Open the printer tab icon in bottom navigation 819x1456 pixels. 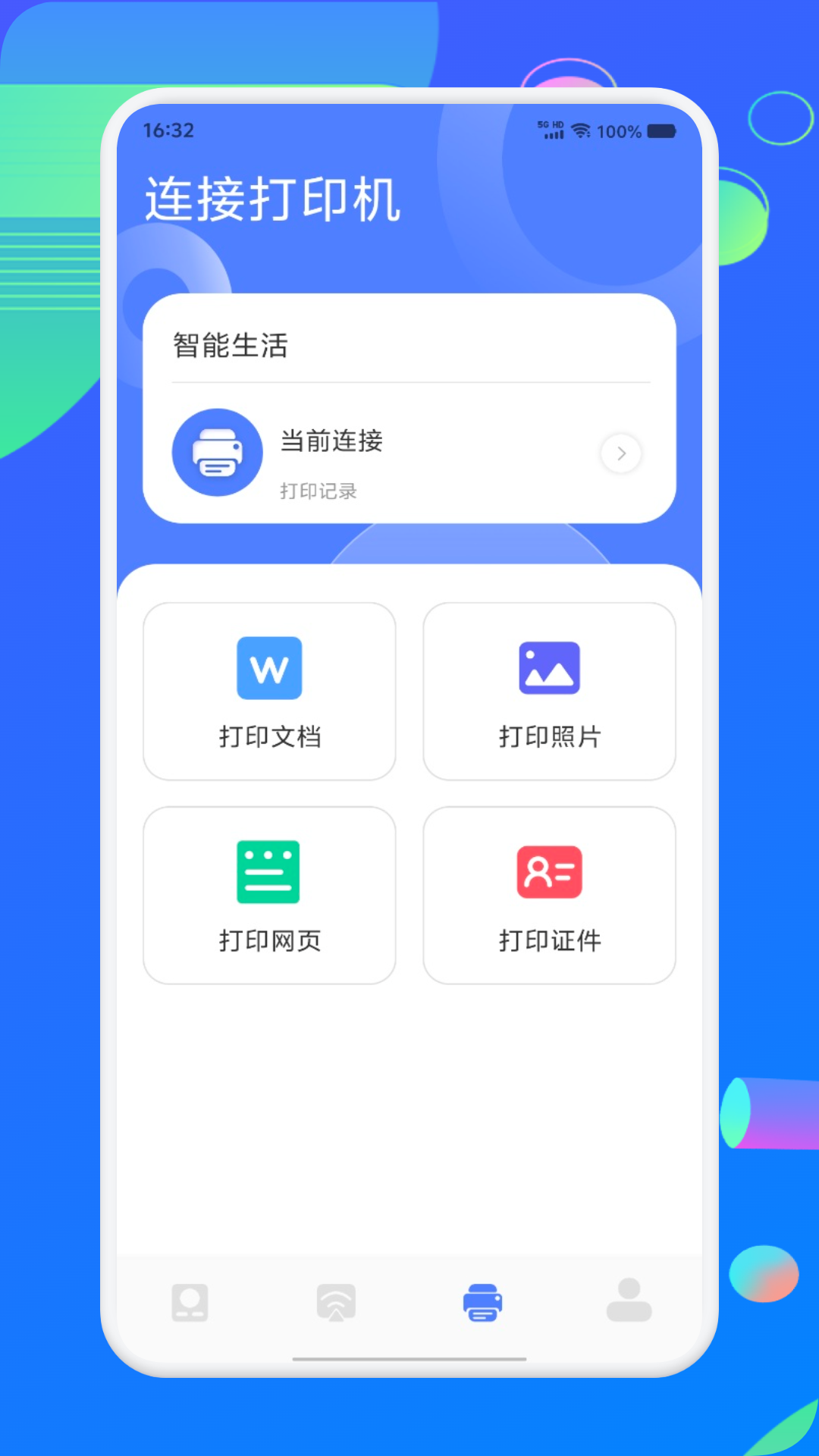482,1302
